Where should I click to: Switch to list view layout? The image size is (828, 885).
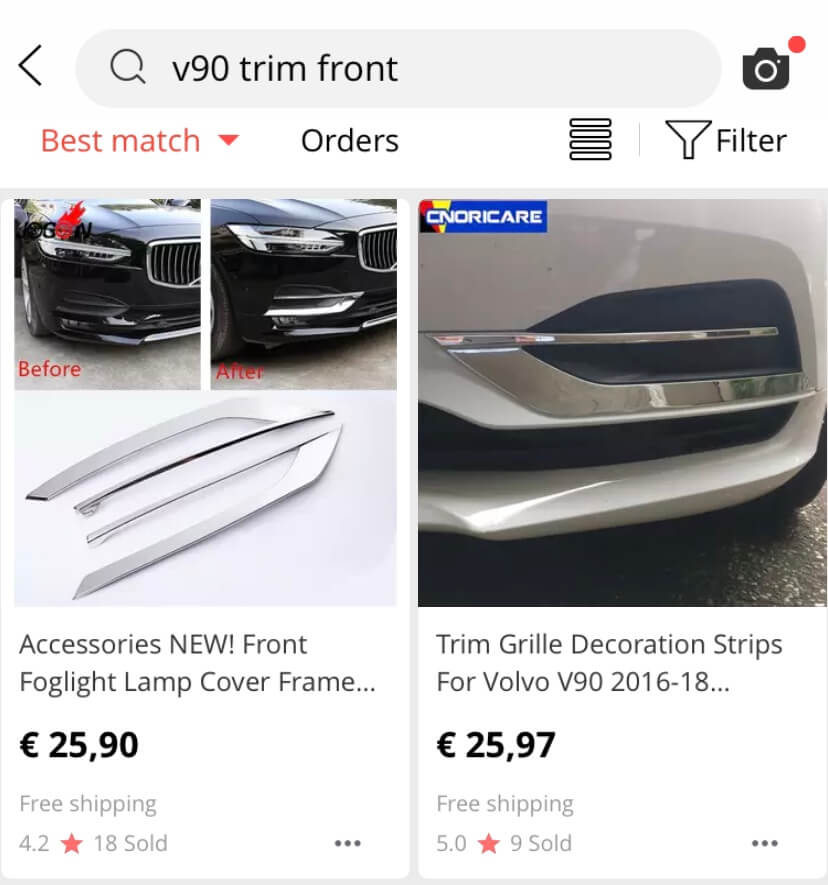point(590,140)
